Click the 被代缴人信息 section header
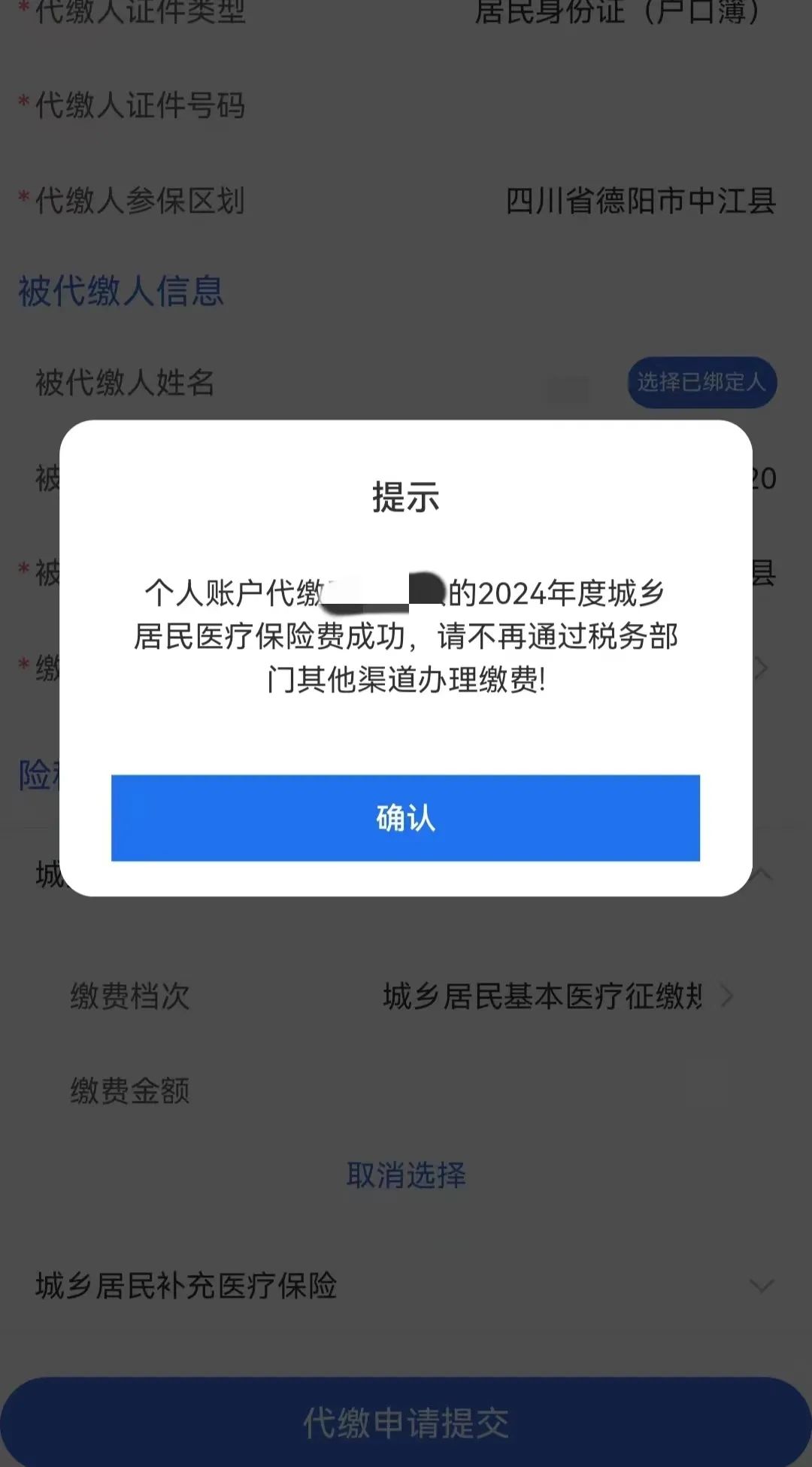 tap(120, 292)
